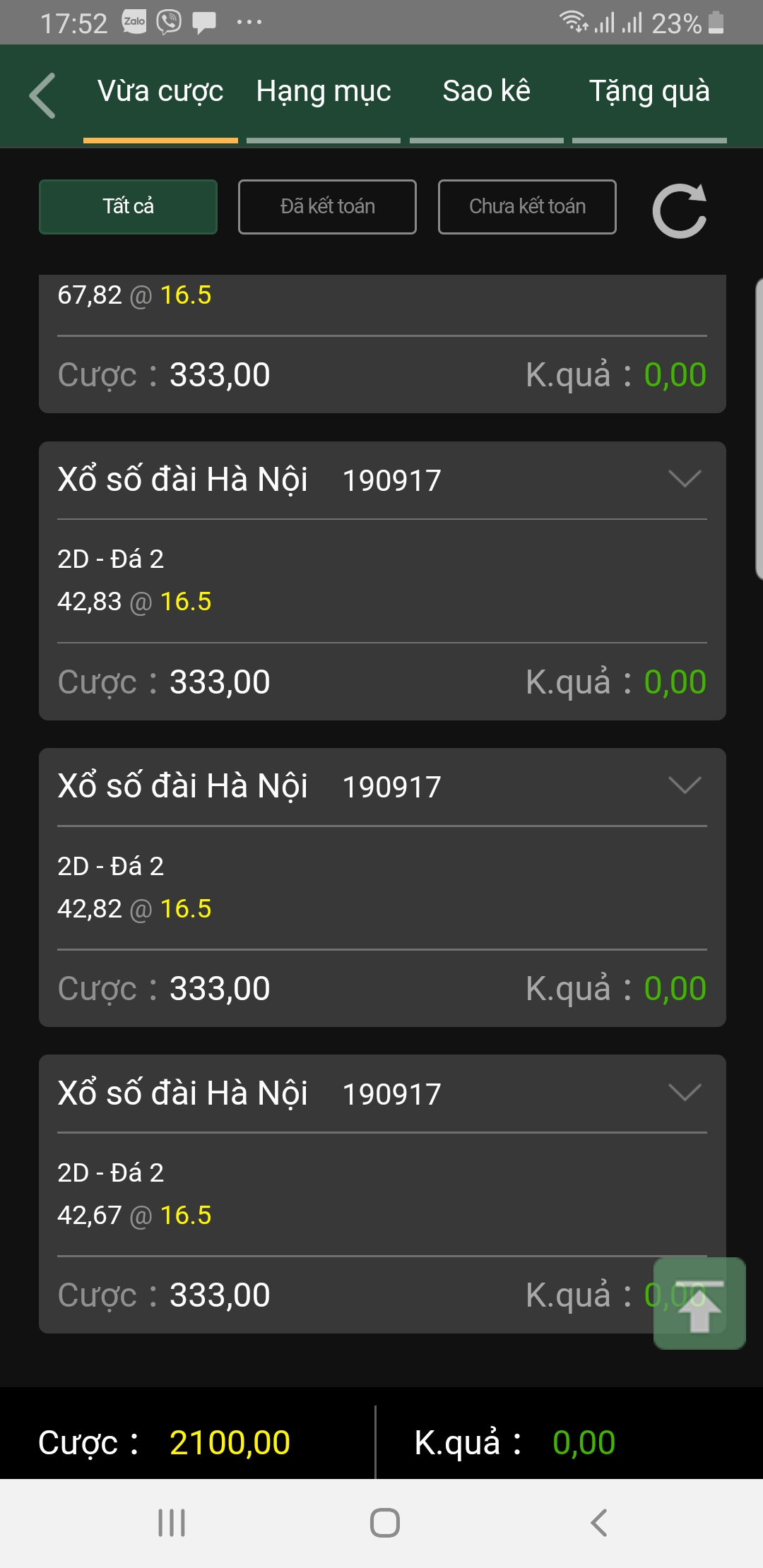The height and width of the screenshot is (1568, 763).
Task: Jump back to top of list
Action: click(699, 1303)
